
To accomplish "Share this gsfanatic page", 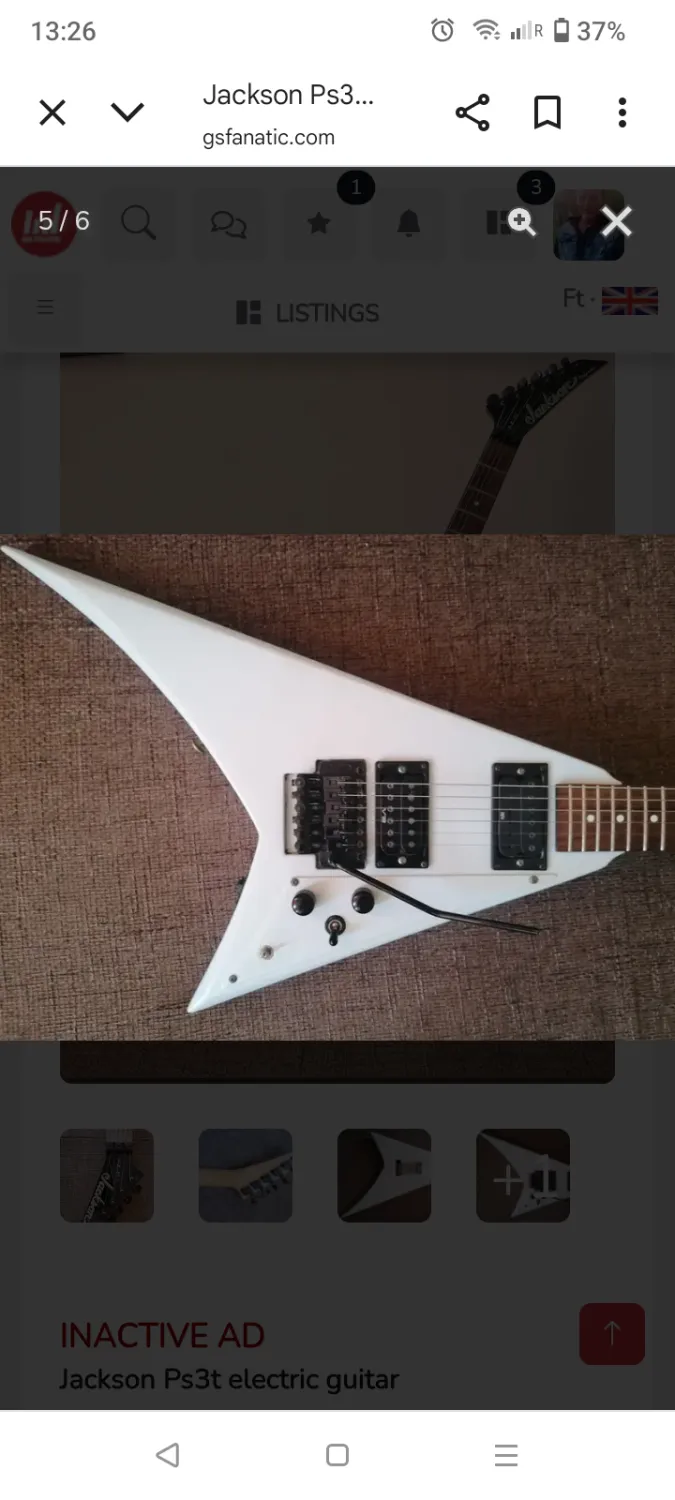I will [x=472, y=113].
